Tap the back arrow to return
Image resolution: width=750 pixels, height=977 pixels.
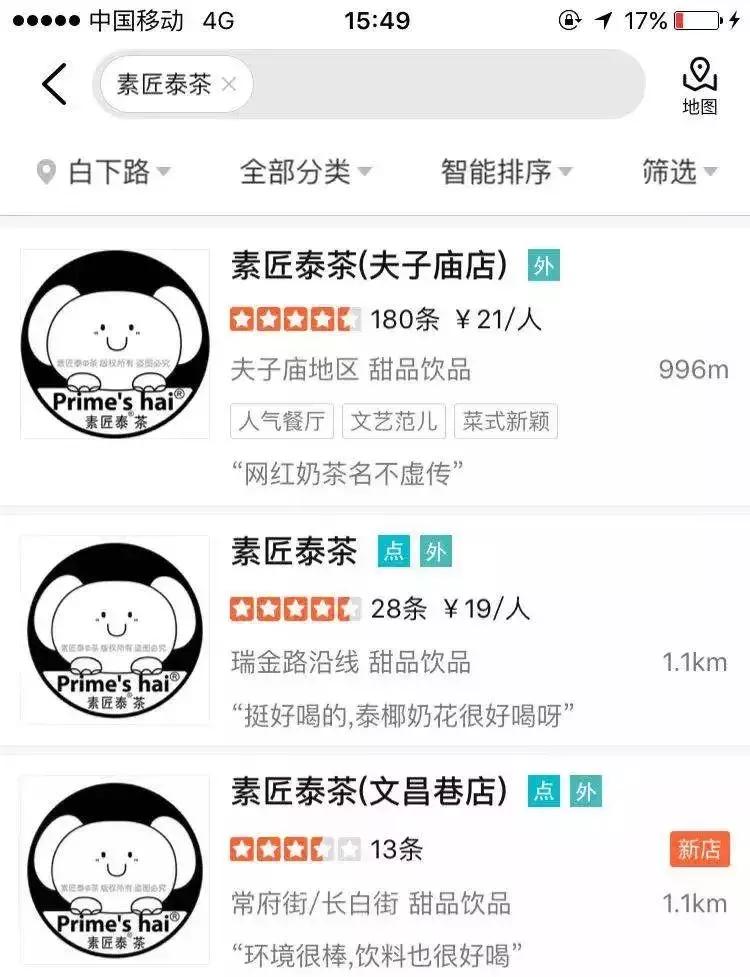click(x=55, y=85)
